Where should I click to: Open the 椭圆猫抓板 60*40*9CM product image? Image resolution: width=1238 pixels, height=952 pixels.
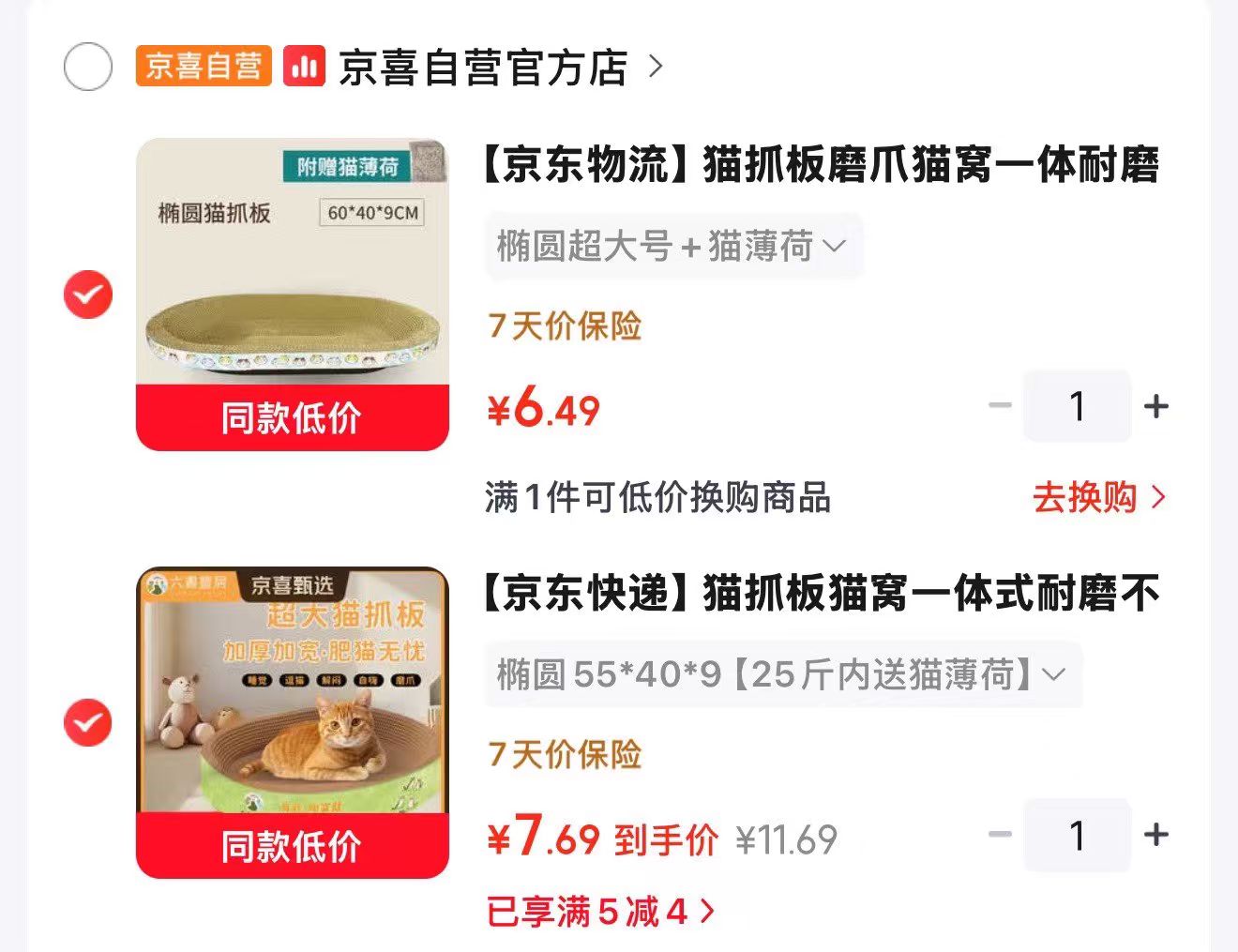pos(293,295)
